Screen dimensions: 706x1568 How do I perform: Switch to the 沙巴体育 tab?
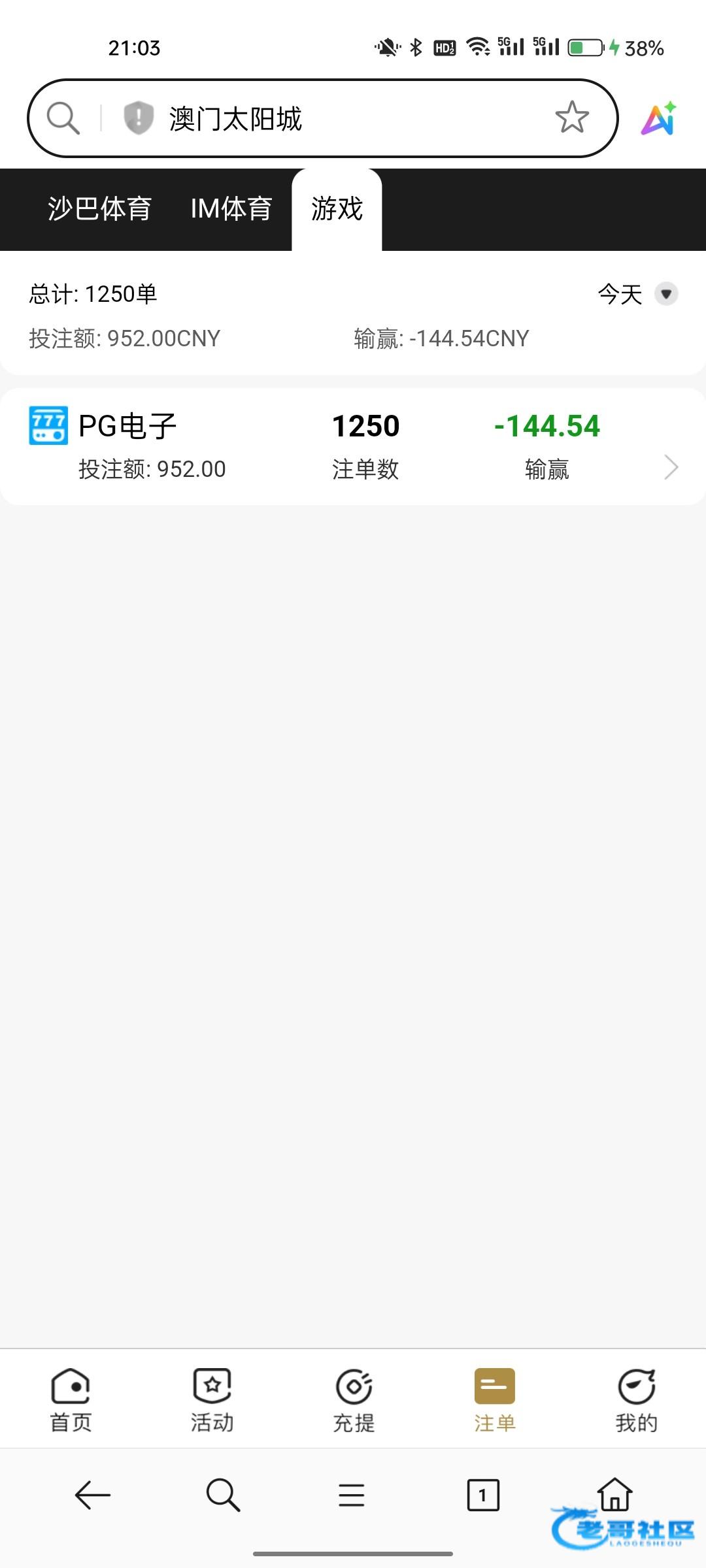coord(99,209)
